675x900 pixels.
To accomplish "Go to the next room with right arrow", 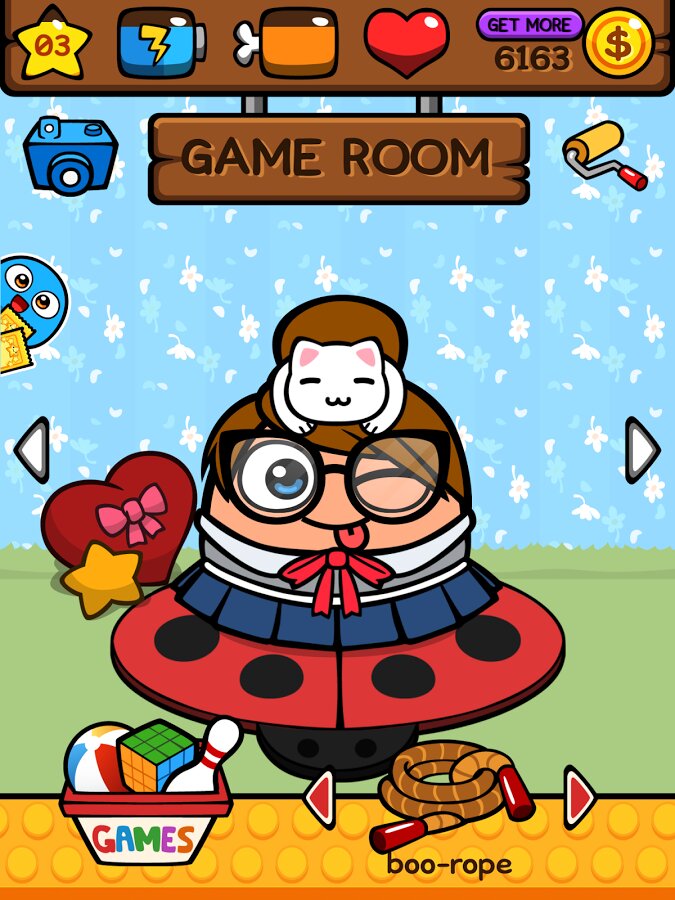I will (x=642, y=450).
